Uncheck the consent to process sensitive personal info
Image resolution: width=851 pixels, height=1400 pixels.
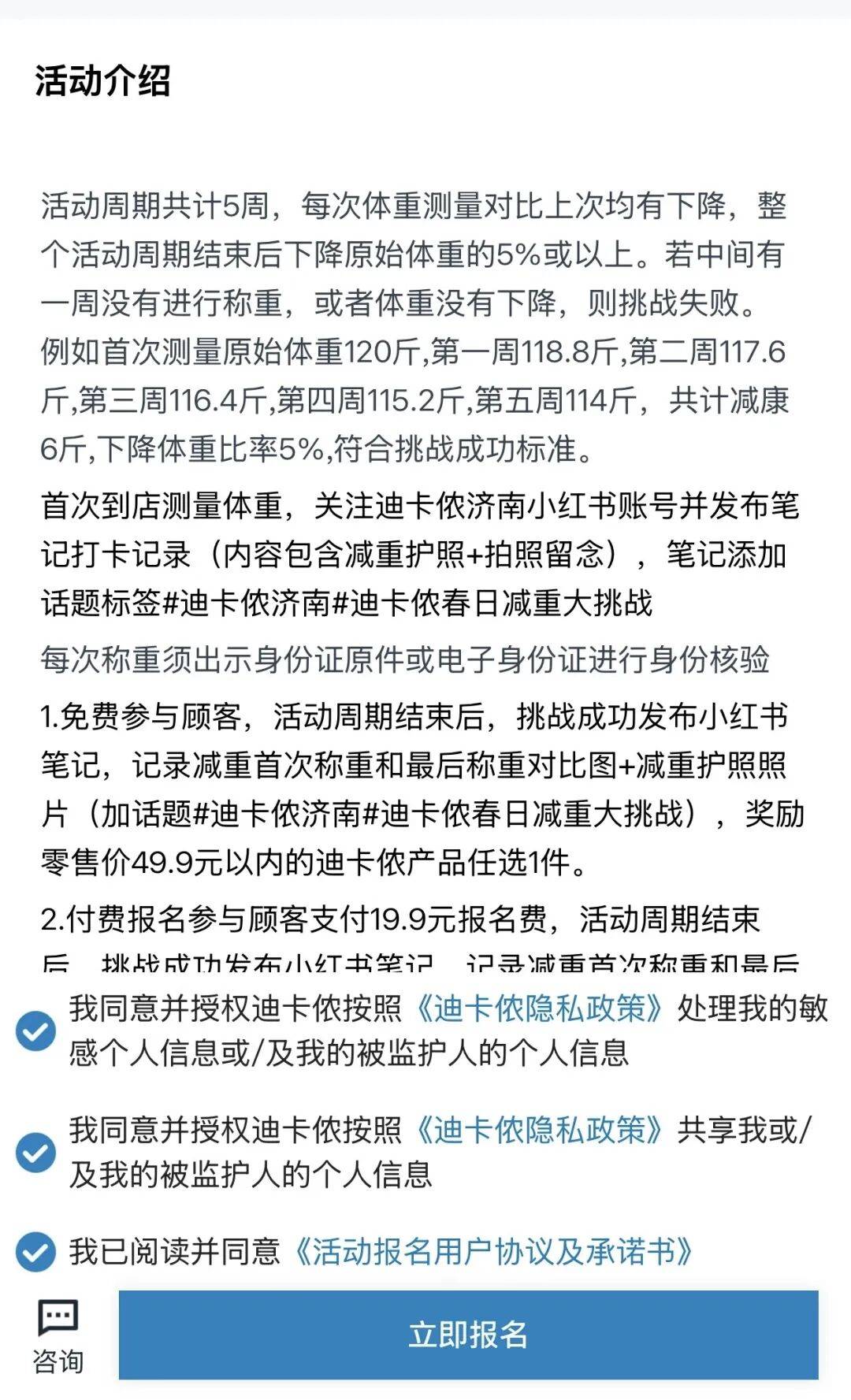(35, 1031)
